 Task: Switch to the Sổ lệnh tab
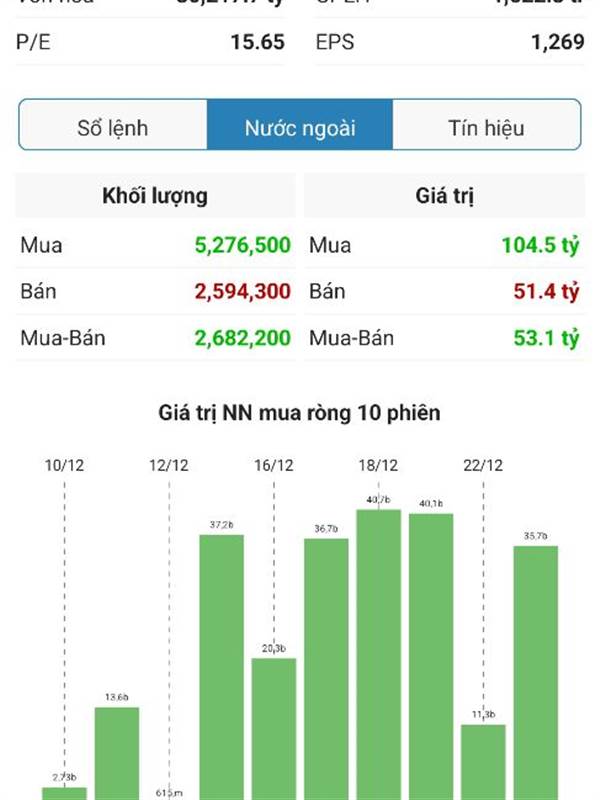pyautogui.click(x=113, y=125)
